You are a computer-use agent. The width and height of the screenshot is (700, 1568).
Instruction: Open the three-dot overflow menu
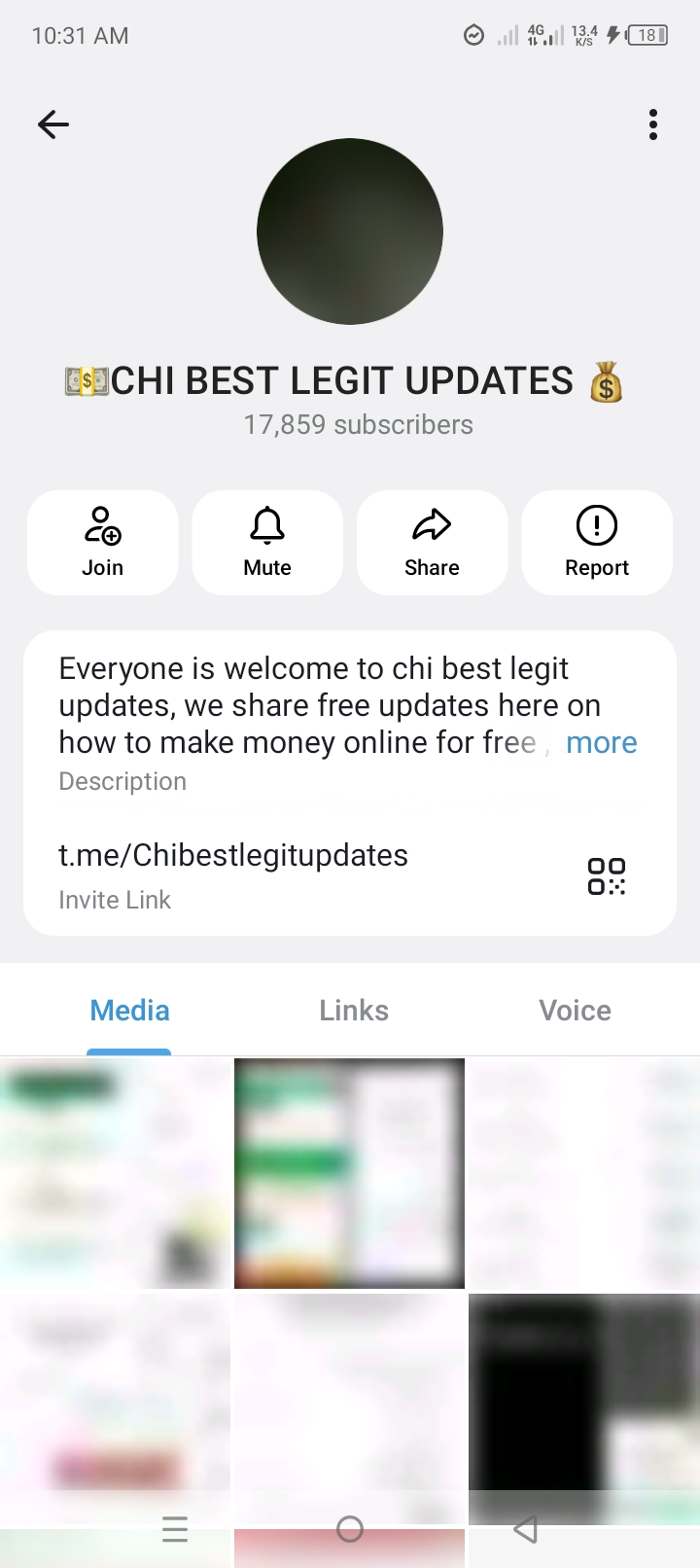click(x=653, y=125)
